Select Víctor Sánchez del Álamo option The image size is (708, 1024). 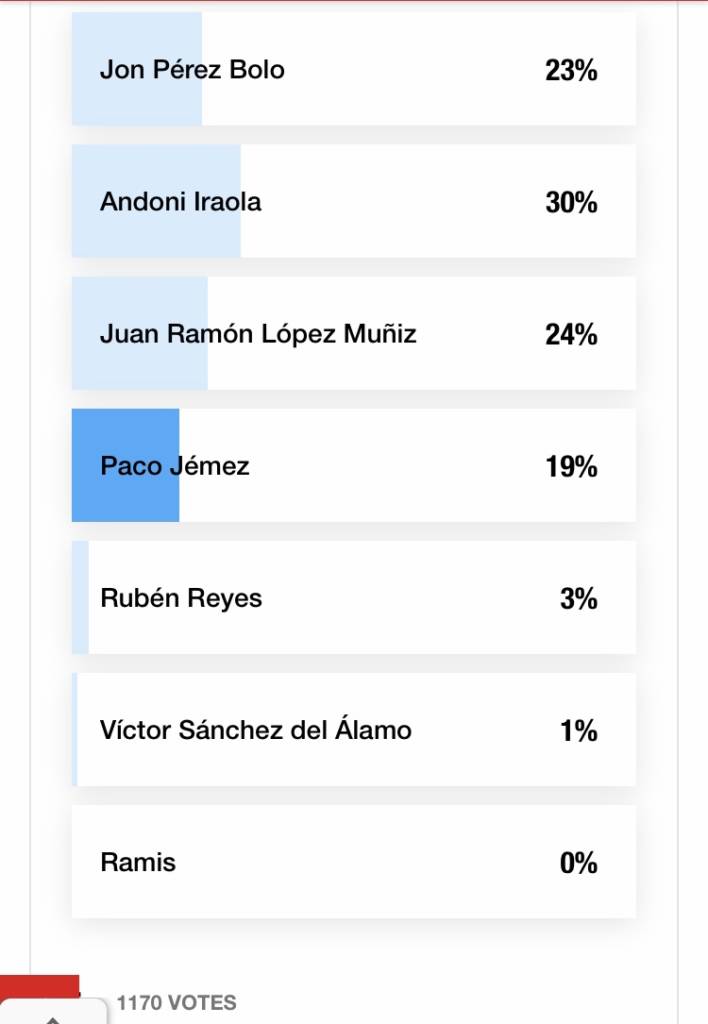click(x=353, y=729)
